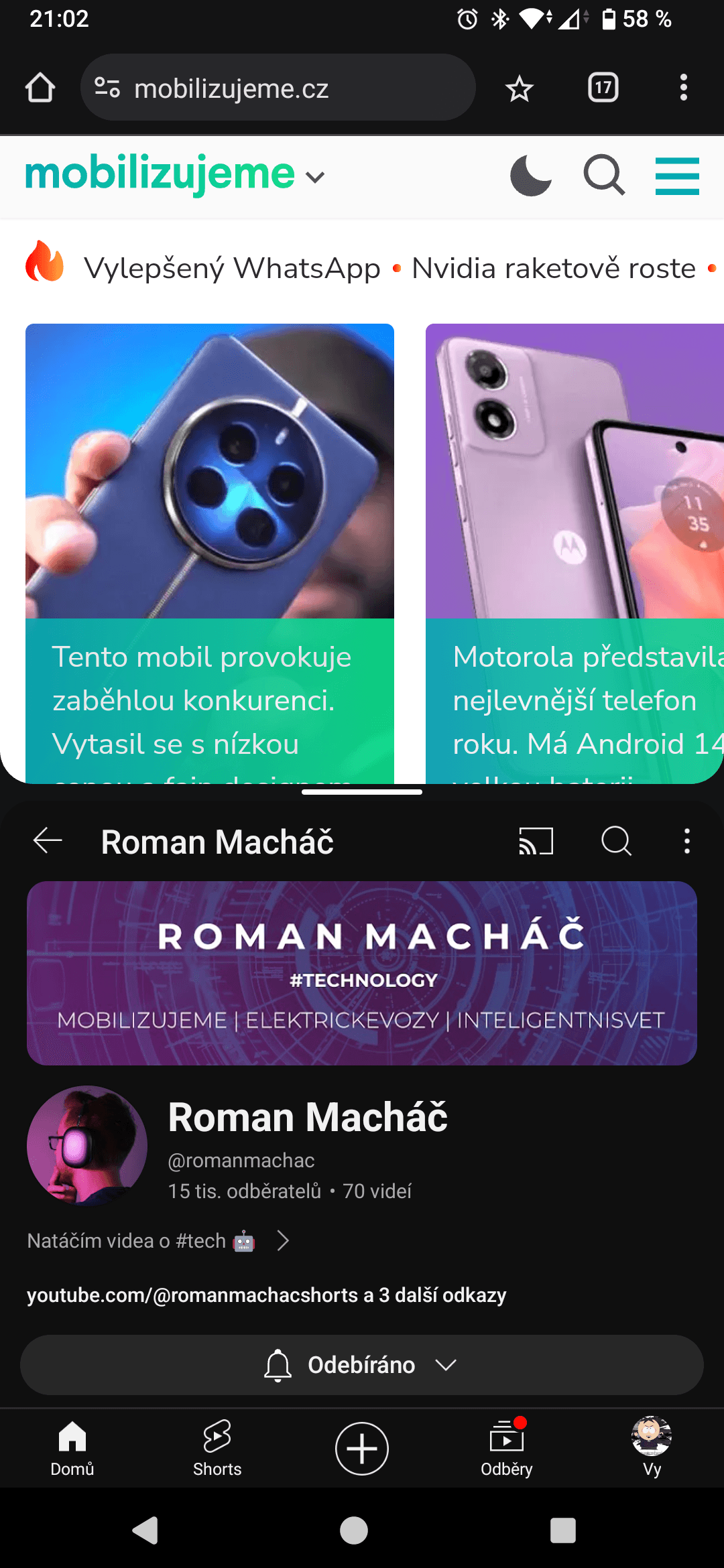Tap the Chrome home button
724x1568 pixels.
(40, 88)
